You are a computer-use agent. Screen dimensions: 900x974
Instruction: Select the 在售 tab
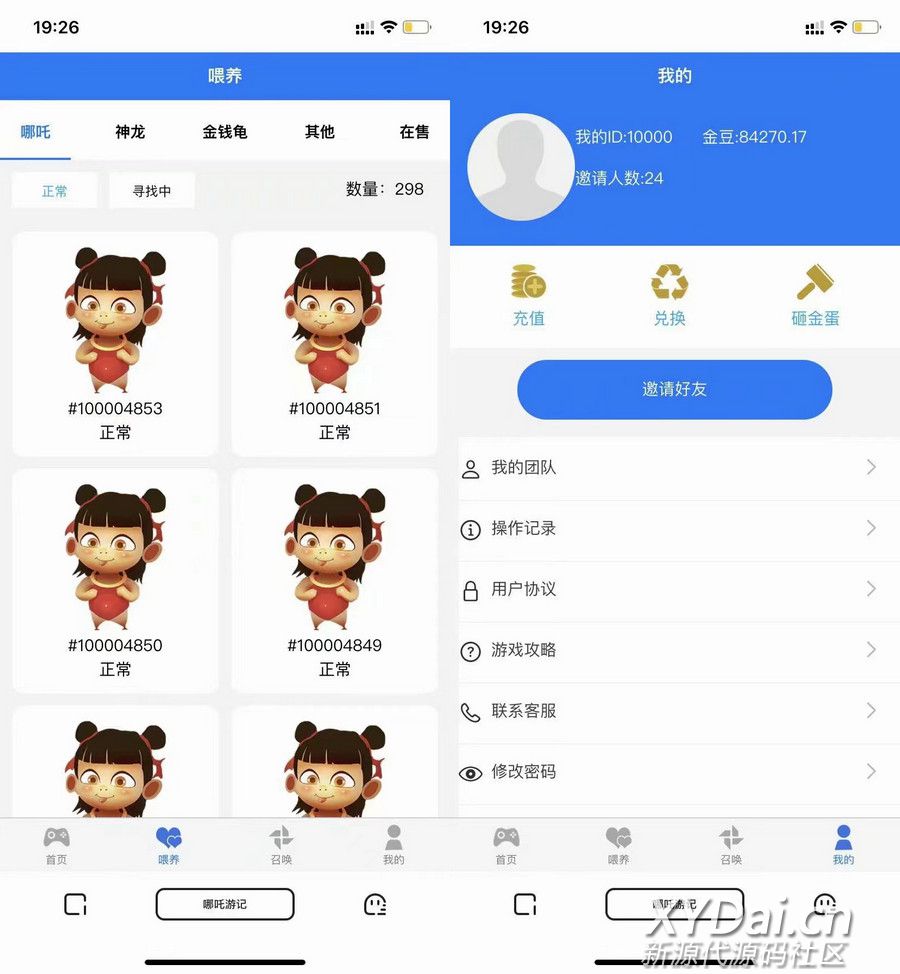click(414, 132)
